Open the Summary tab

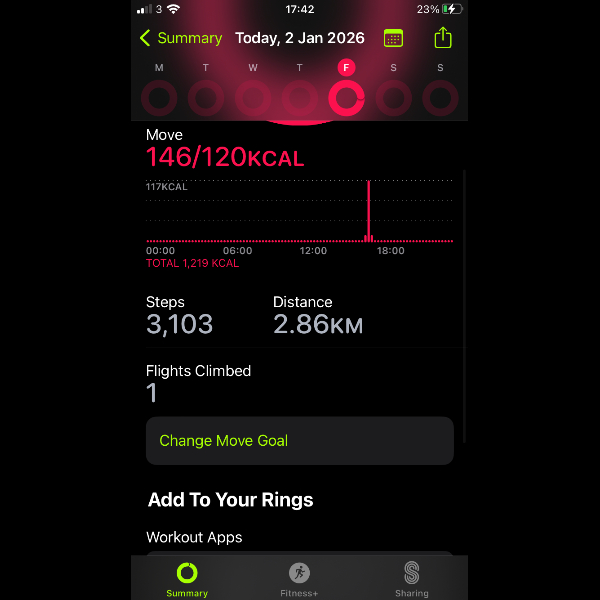click(187, 578)
